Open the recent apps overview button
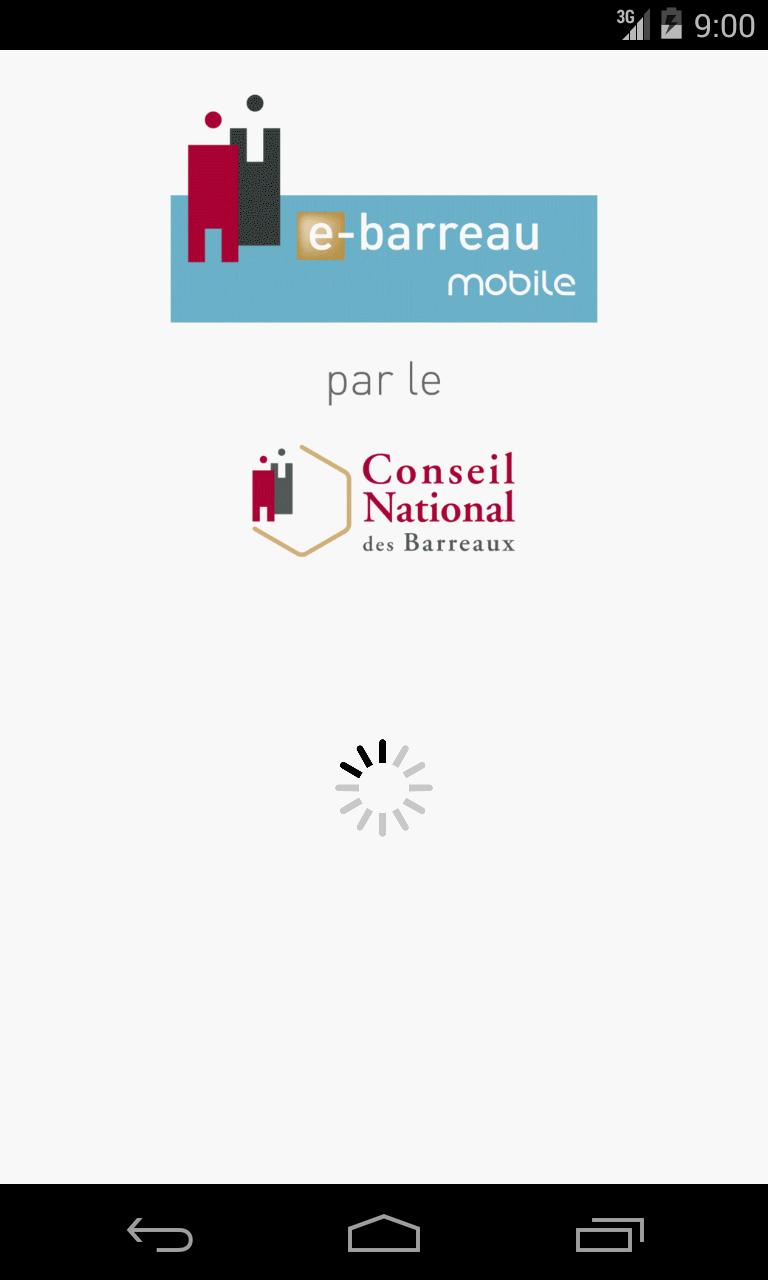The image size is (768, 1280). coord(610,1236)
